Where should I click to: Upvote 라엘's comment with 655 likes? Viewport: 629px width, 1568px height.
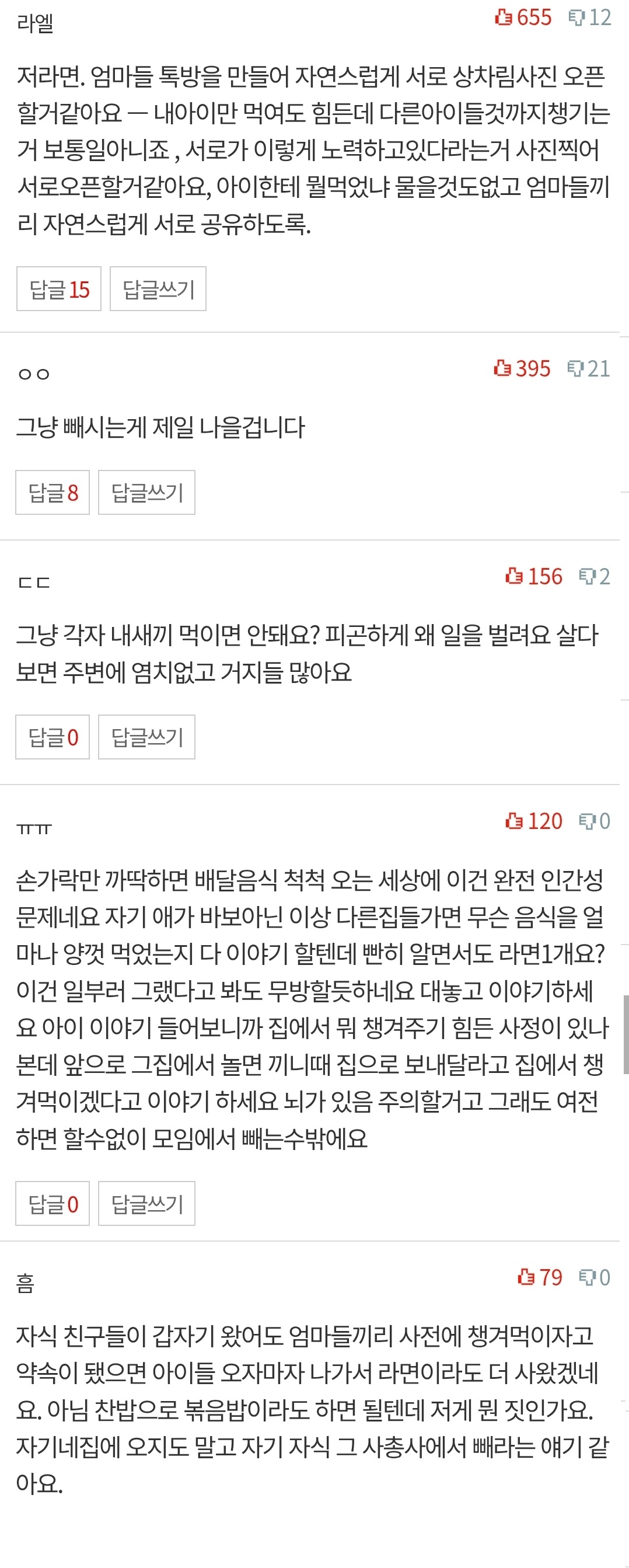(x=523, y=18)
